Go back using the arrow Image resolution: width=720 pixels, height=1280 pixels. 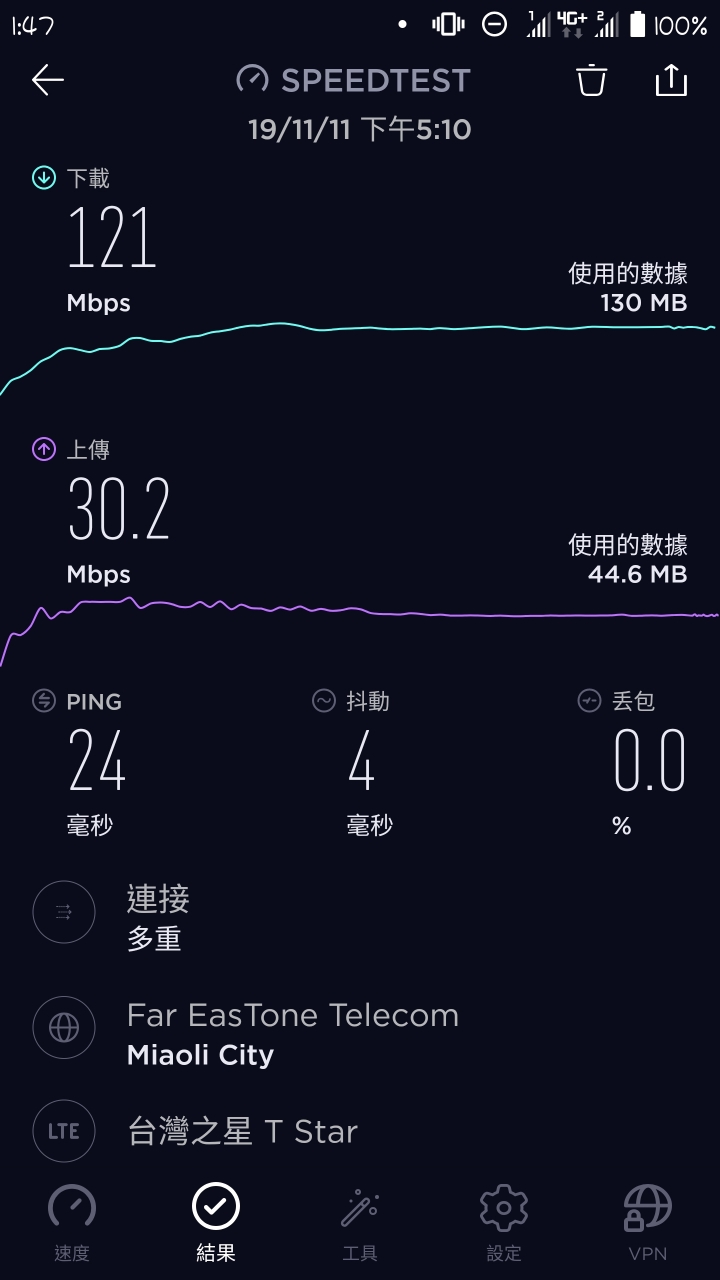pos(47,80)
